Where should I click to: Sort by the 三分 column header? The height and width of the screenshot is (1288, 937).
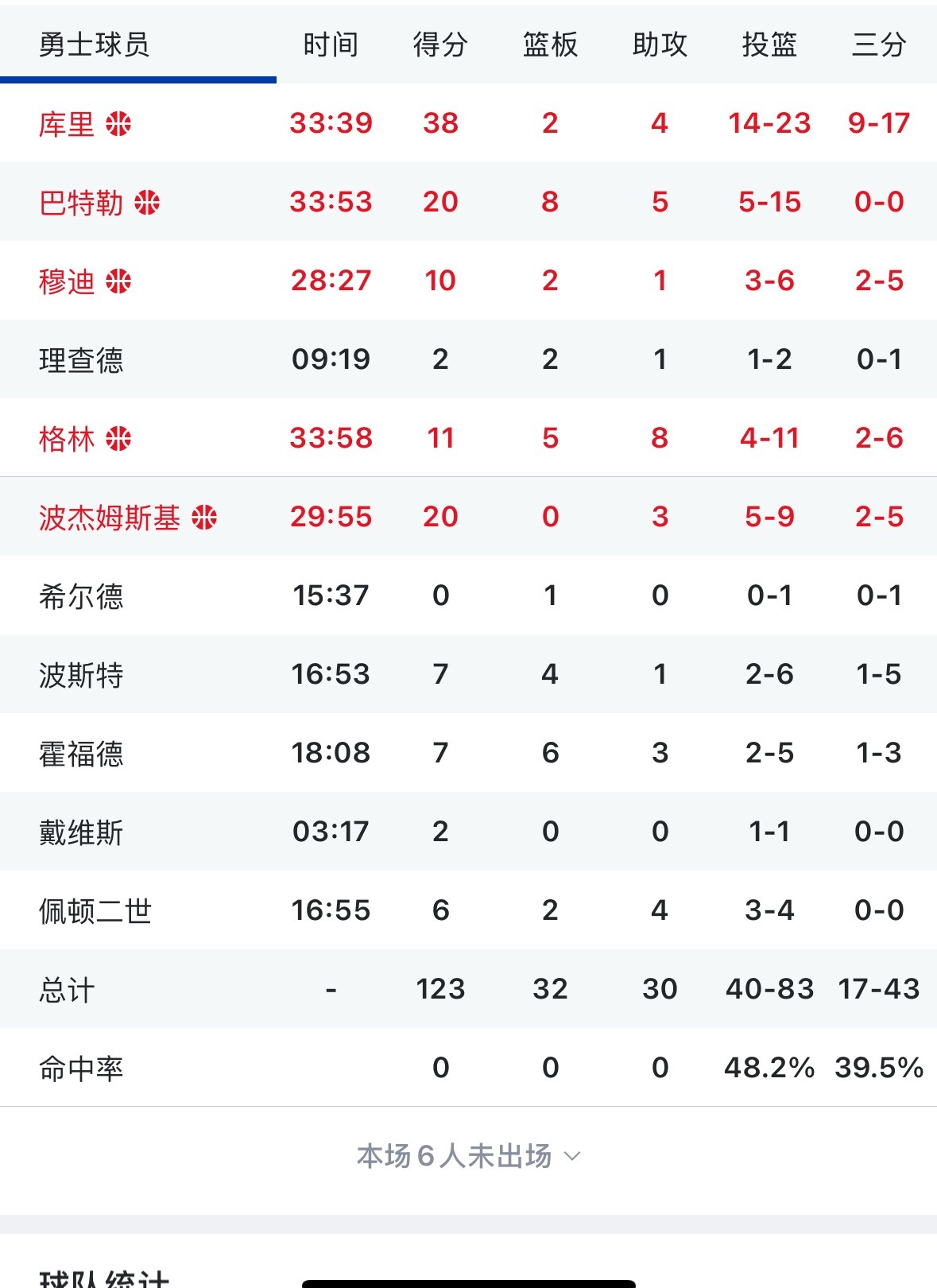click(877, 46)
